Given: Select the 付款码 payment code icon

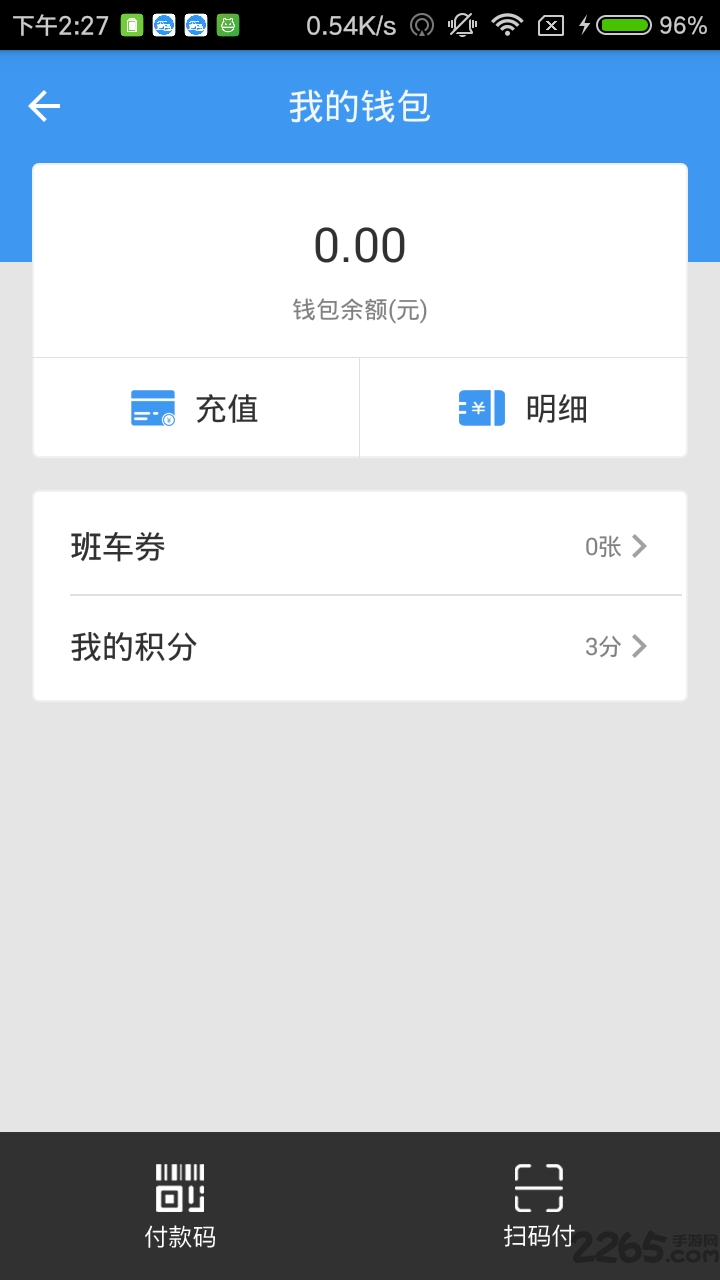Looking at the screenshot, I should pos(179,1188).
